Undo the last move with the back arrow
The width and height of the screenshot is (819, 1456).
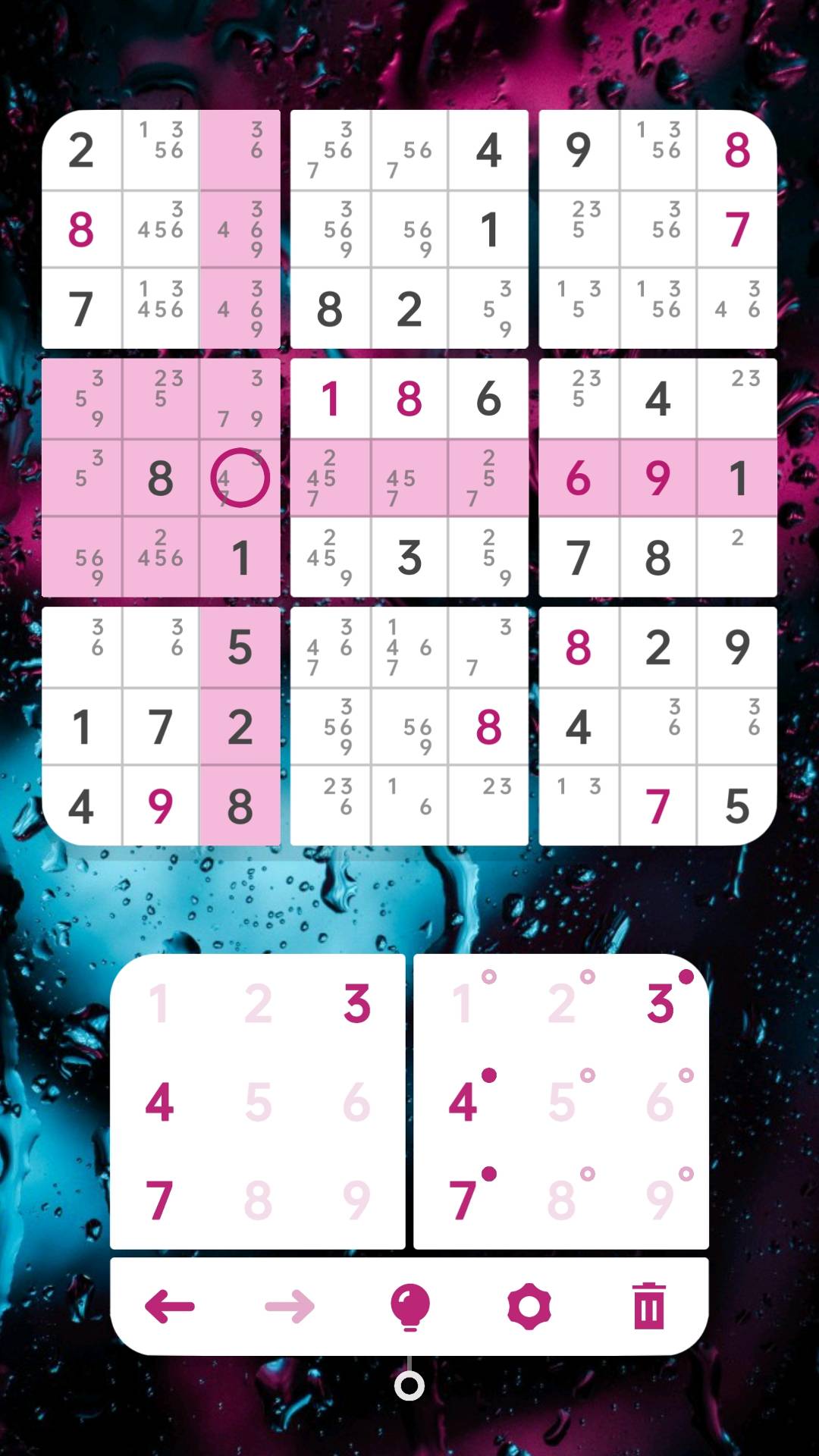pyautogui.click(x=170, y=1306)
